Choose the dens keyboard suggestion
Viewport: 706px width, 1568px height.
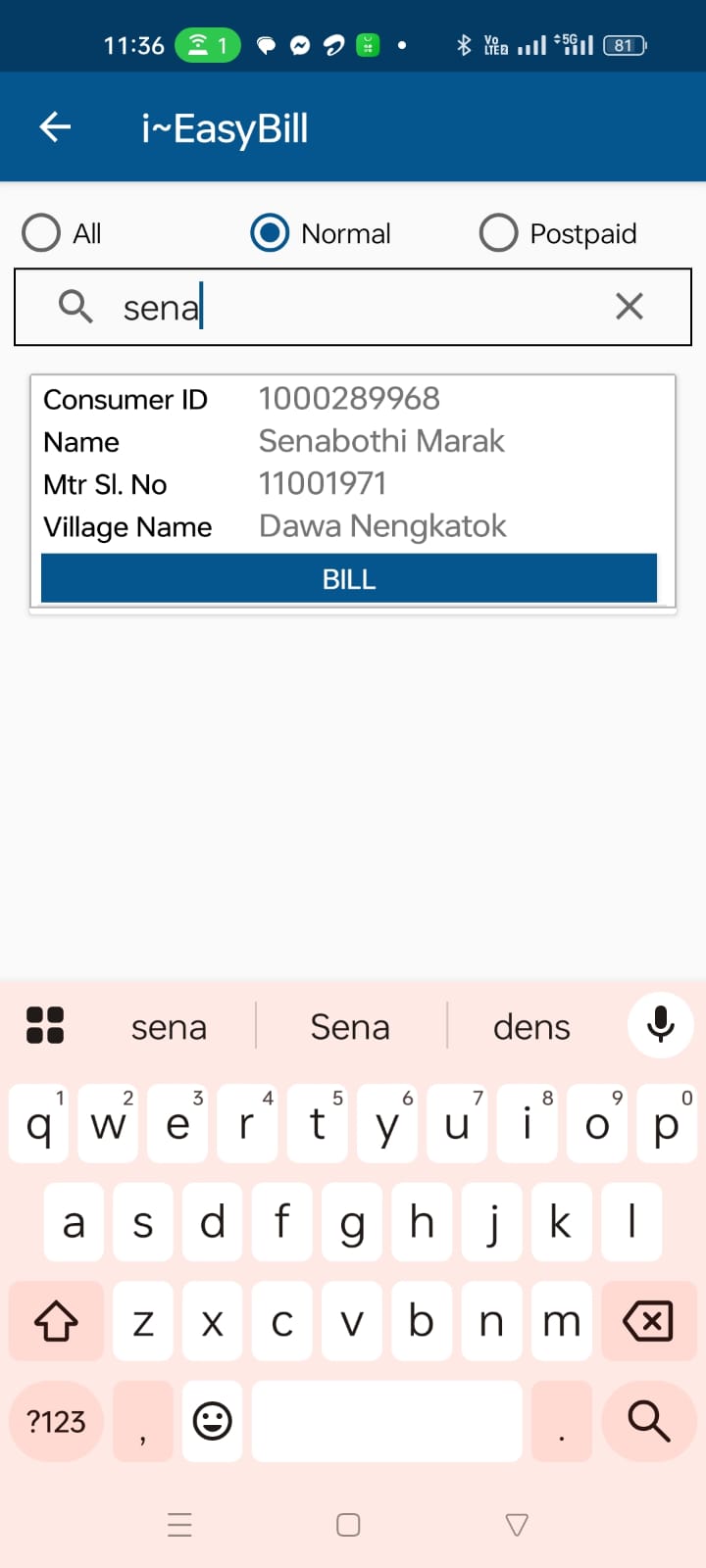point(531,1027)
